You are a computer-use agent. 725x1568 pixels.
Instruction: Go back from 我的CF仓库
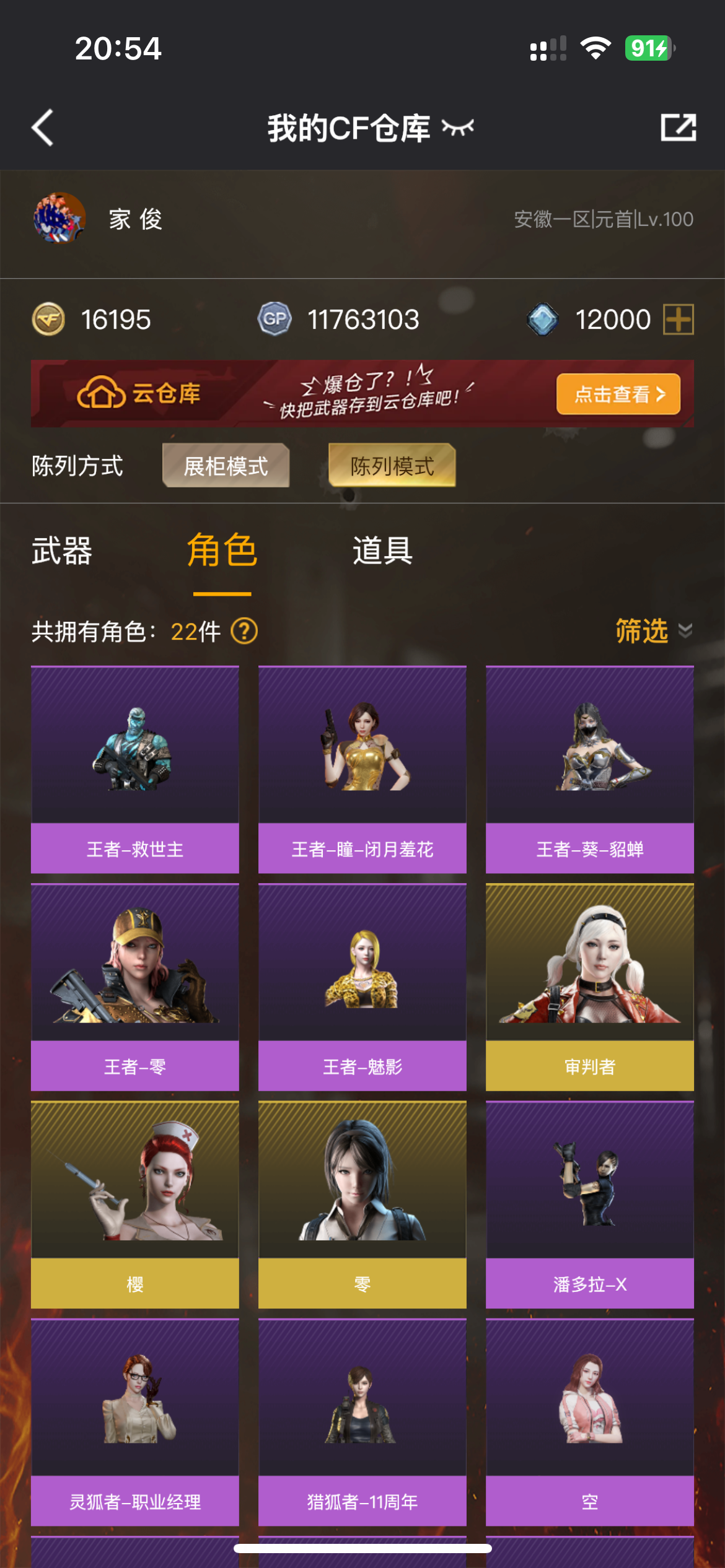pos(43,128)
